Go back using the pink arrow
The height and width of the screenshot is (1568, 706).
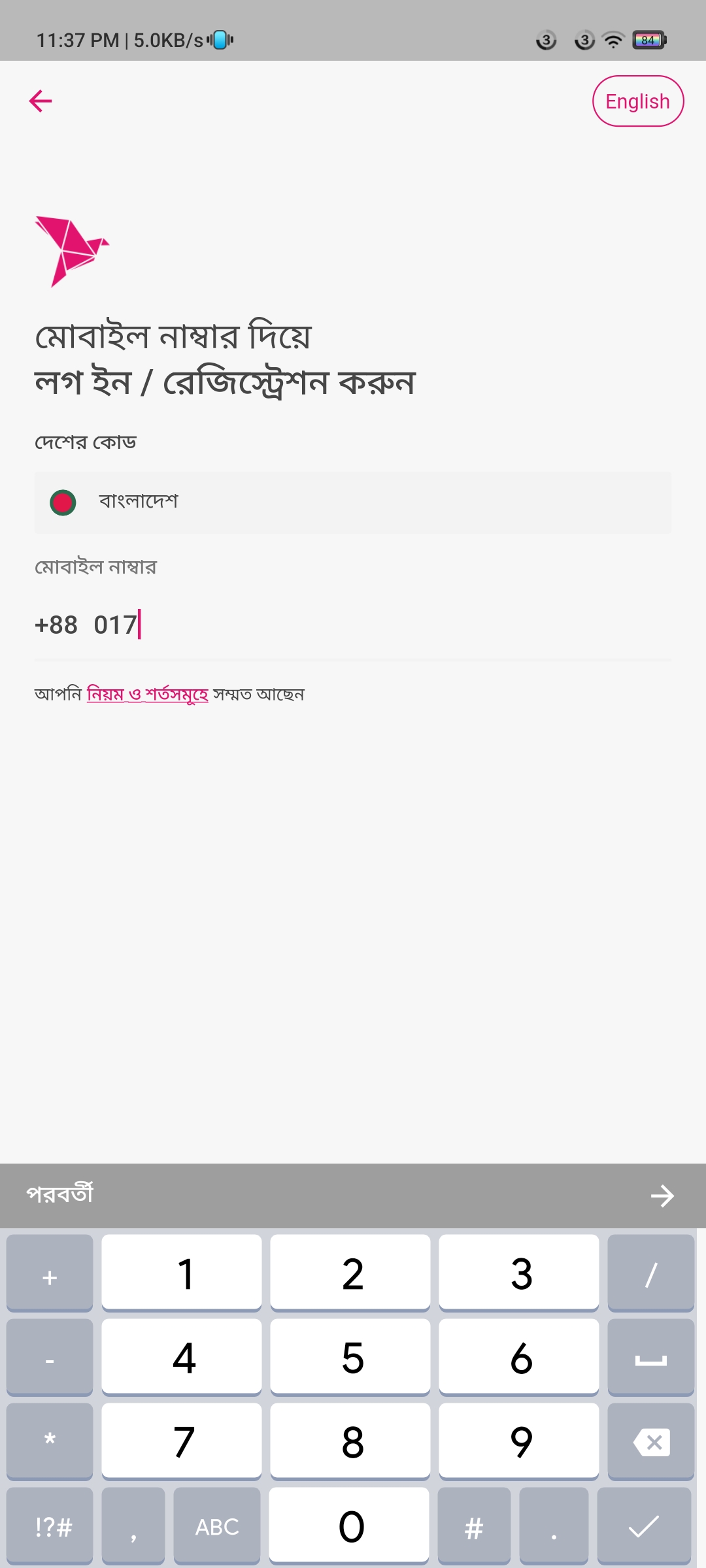41,101
